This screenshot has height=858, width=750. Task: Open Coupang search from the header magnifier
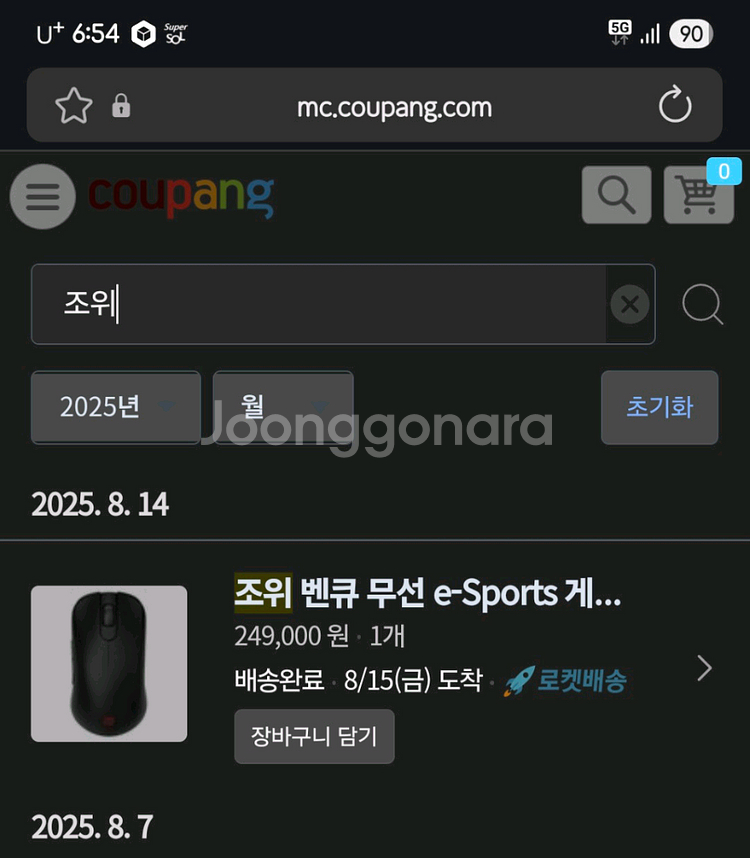click(616, 195)
